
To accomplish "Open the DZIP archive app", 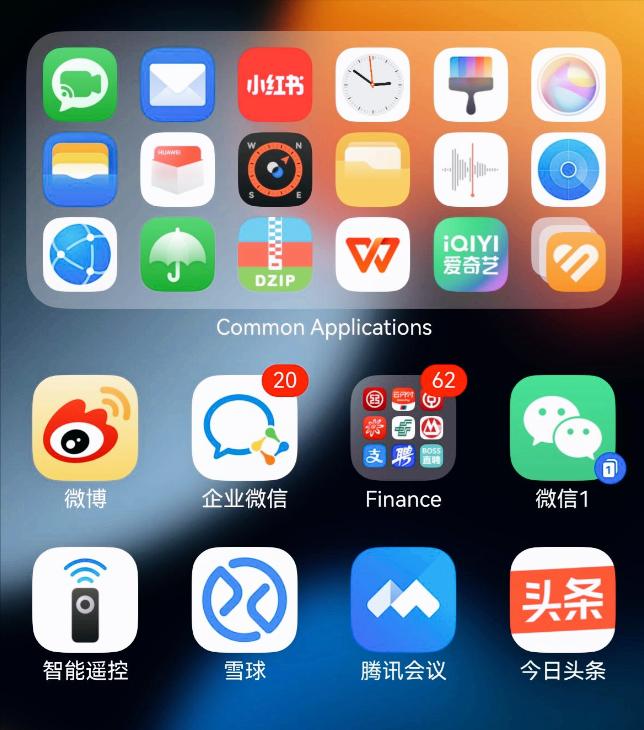I will pos(275,255).
